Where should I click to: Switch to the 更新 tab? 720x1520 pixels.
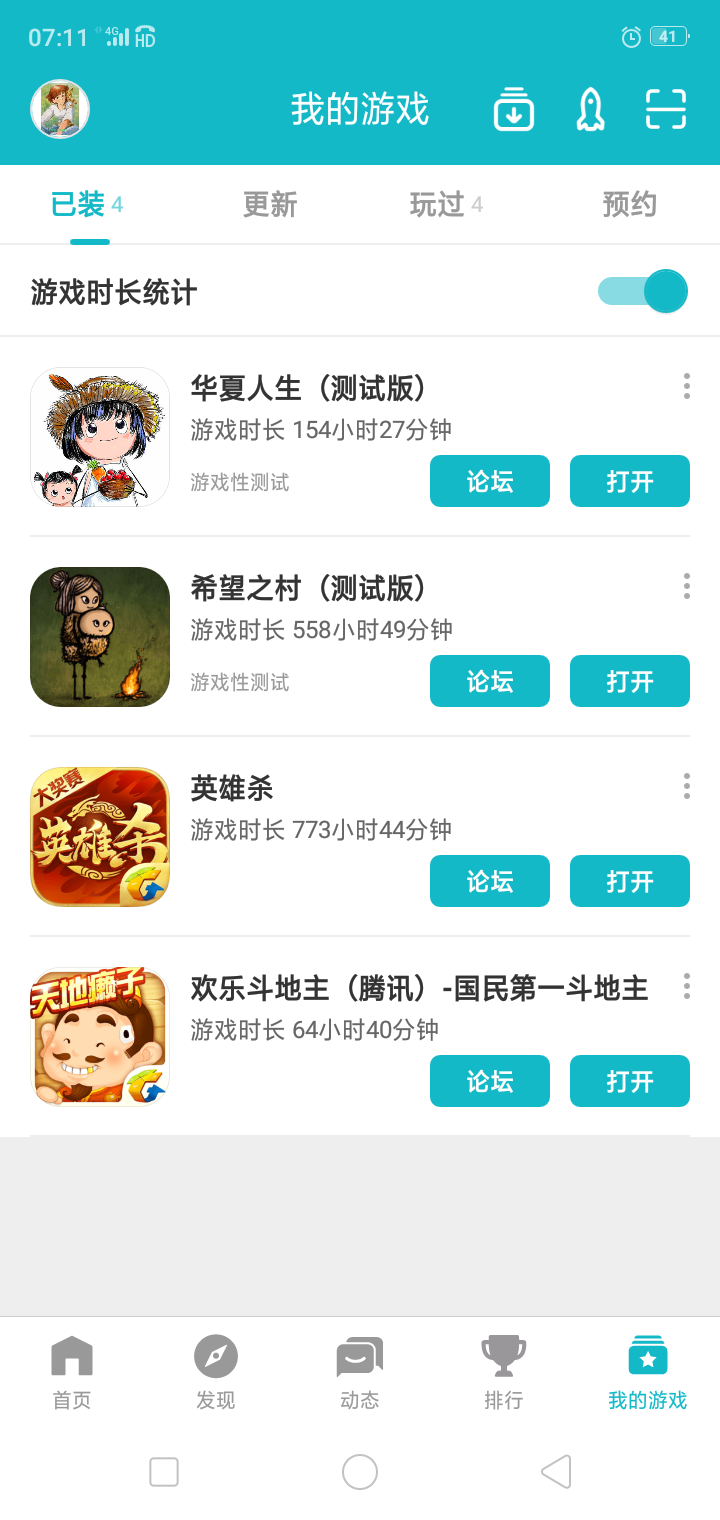click(x=270, y=205)
